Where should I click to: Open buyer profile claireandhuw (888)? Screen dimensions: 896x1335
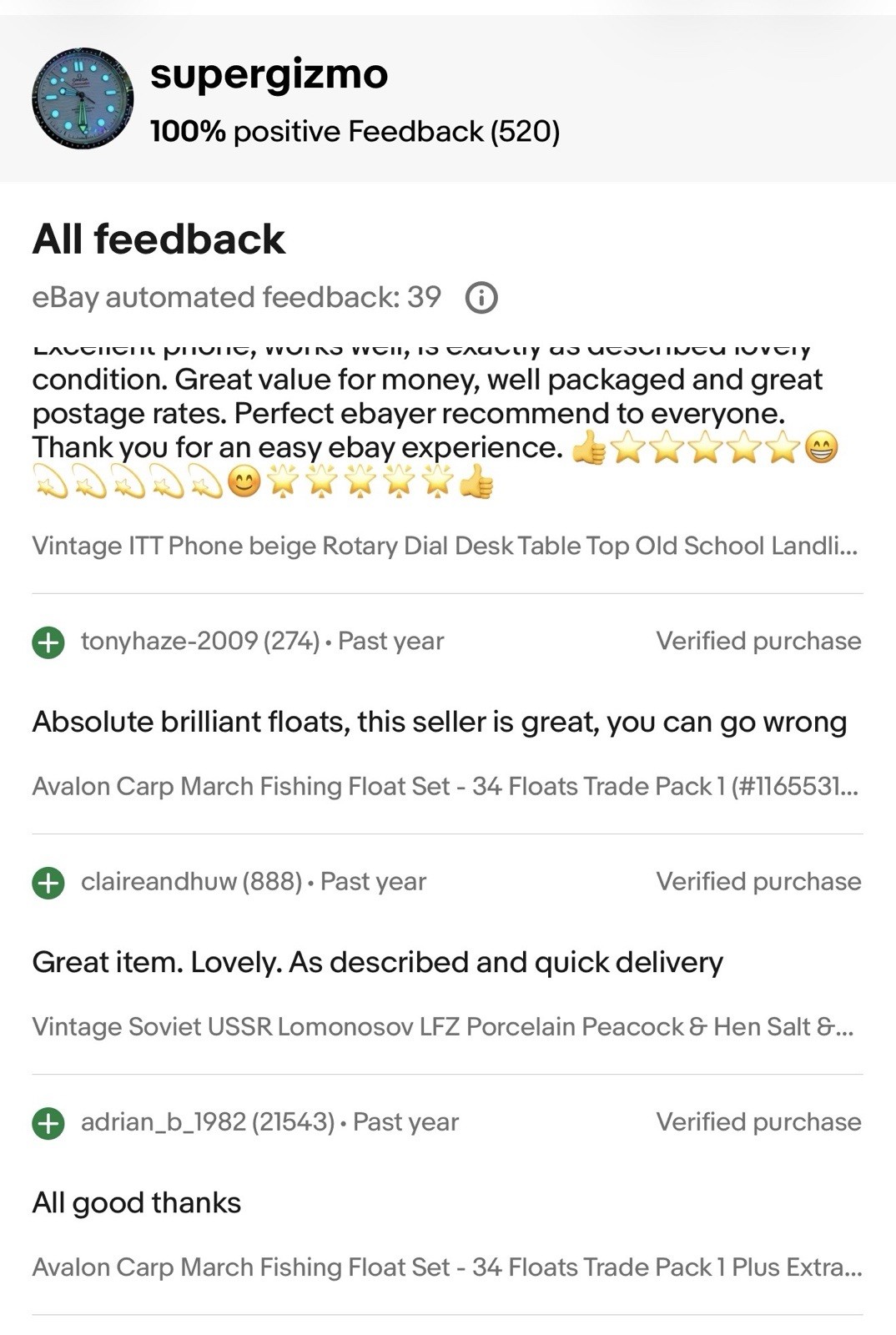(x=194, y=881)
